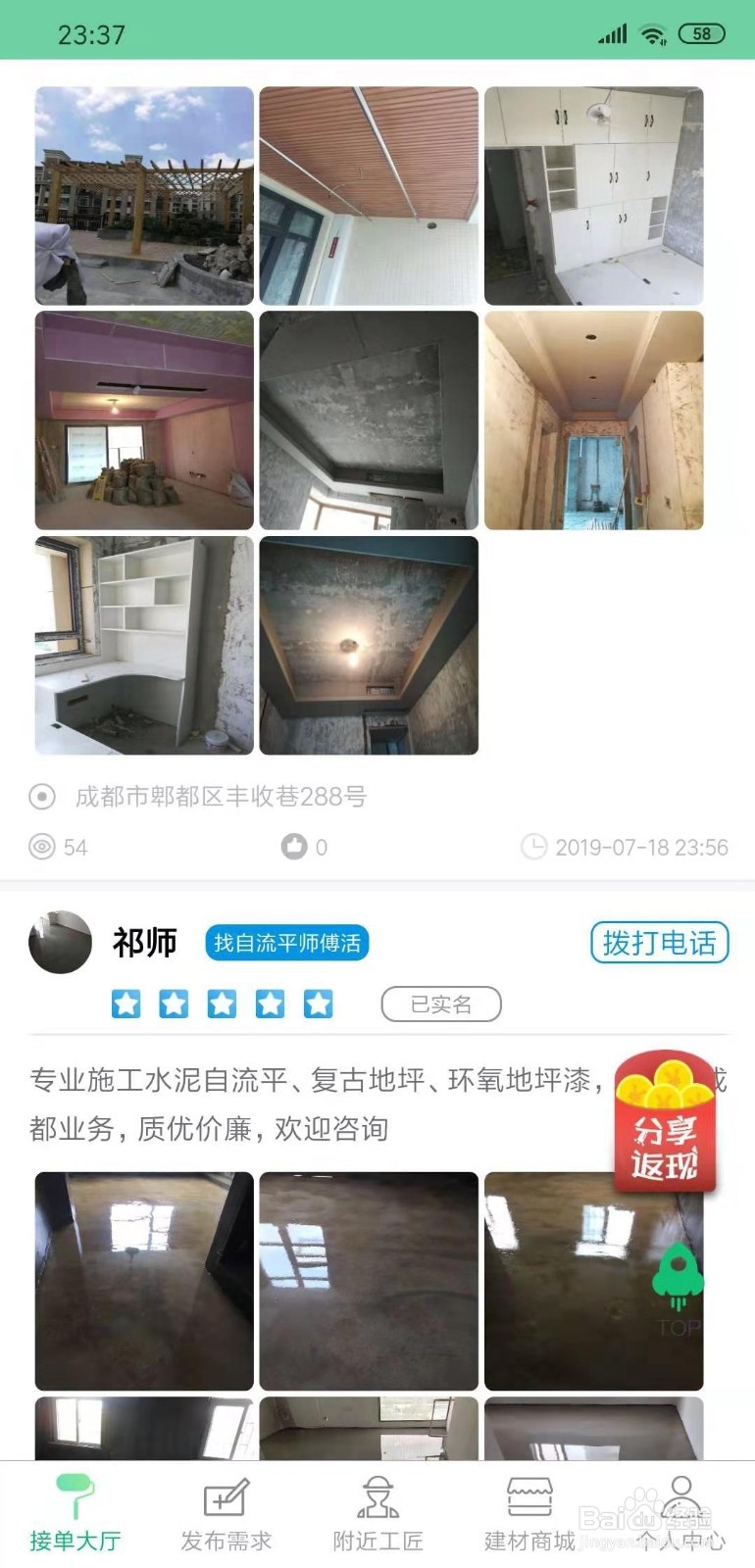Click the fifth star in 祁师's rating
The image size is (755, 1568).
(x=319, y=1004)
